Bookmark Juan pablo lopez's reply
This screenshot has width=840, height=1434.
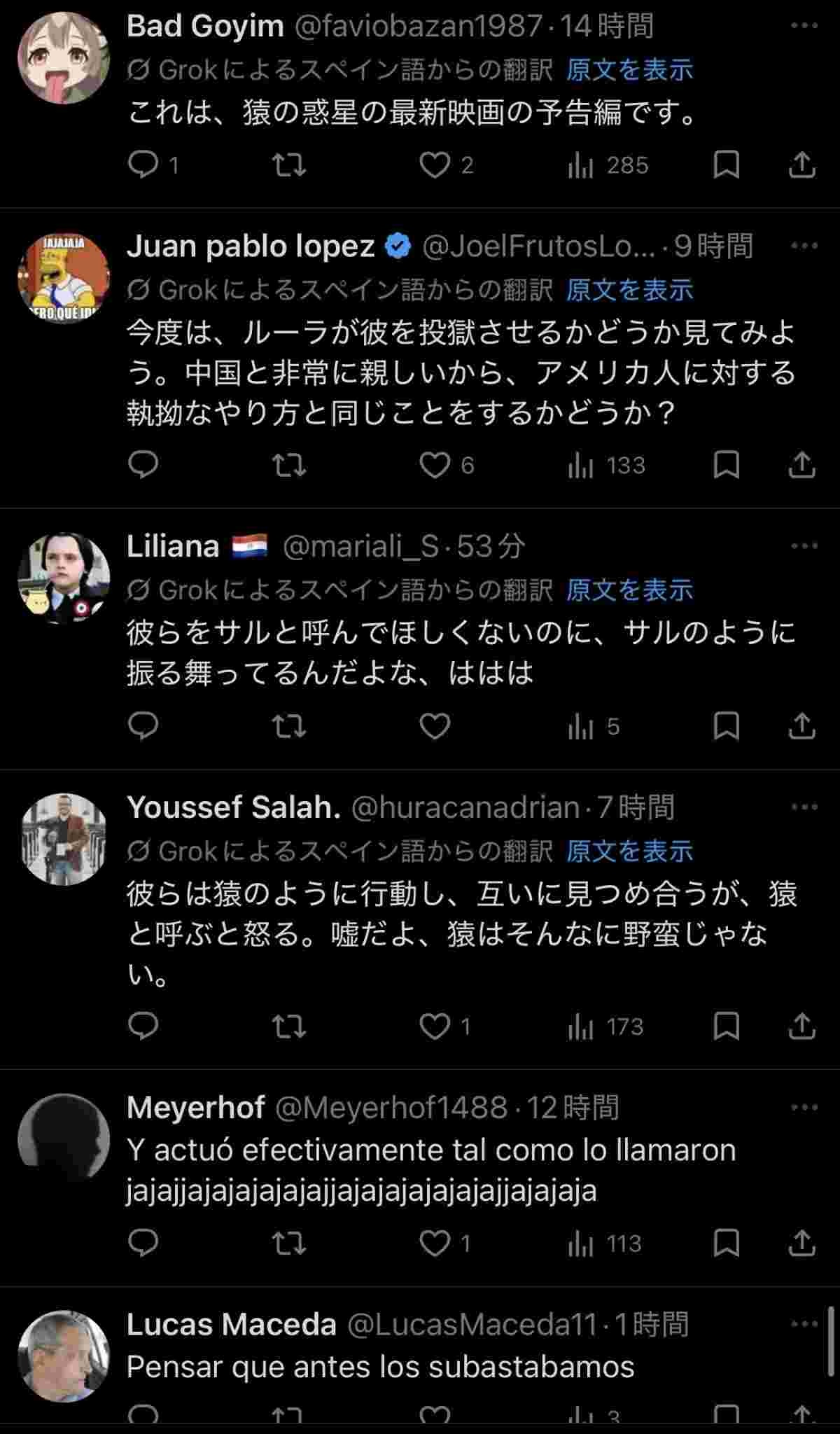pos(726,465)
